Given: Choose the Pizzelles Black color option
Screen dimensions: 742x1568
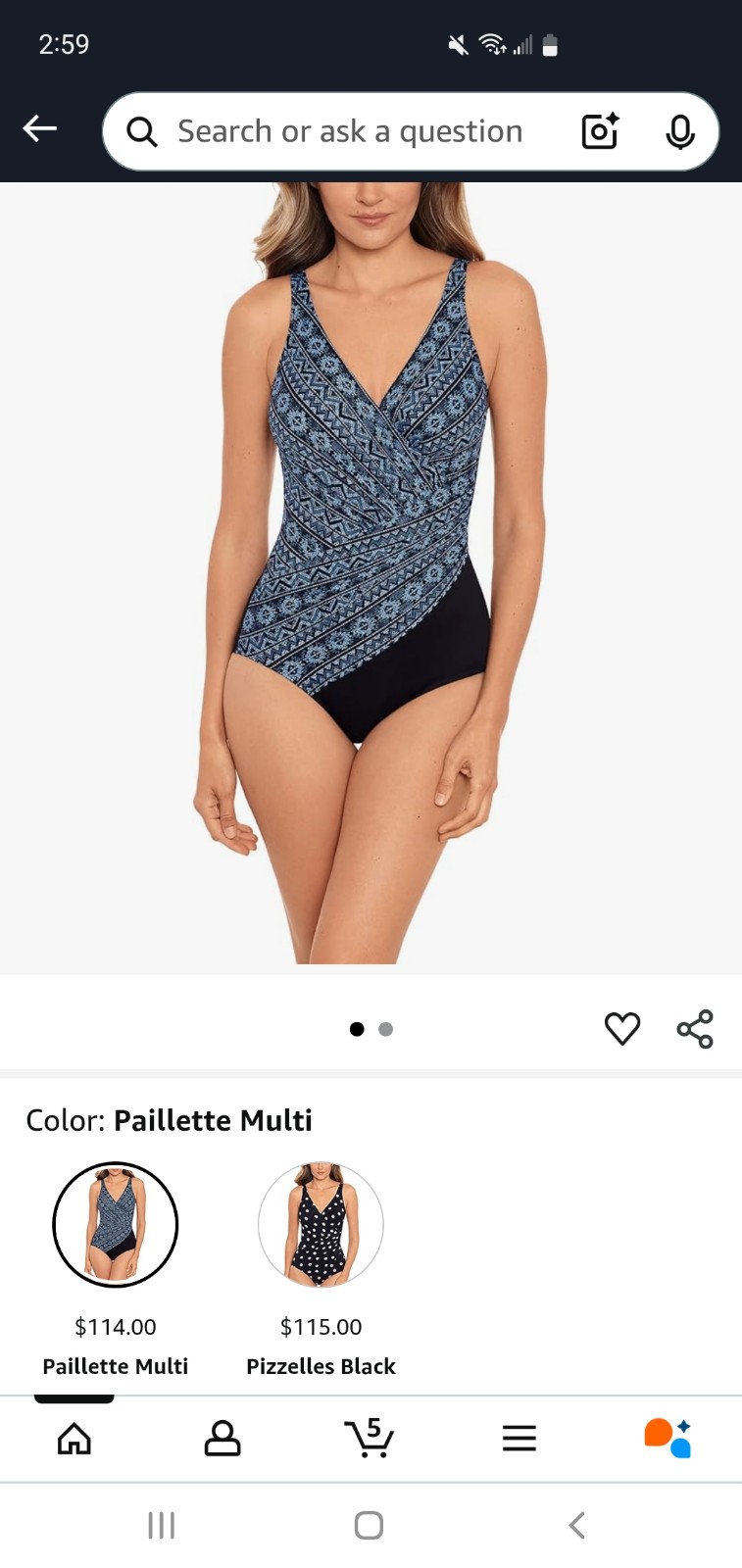Looking at the screenshot, I should (321, 1224).
